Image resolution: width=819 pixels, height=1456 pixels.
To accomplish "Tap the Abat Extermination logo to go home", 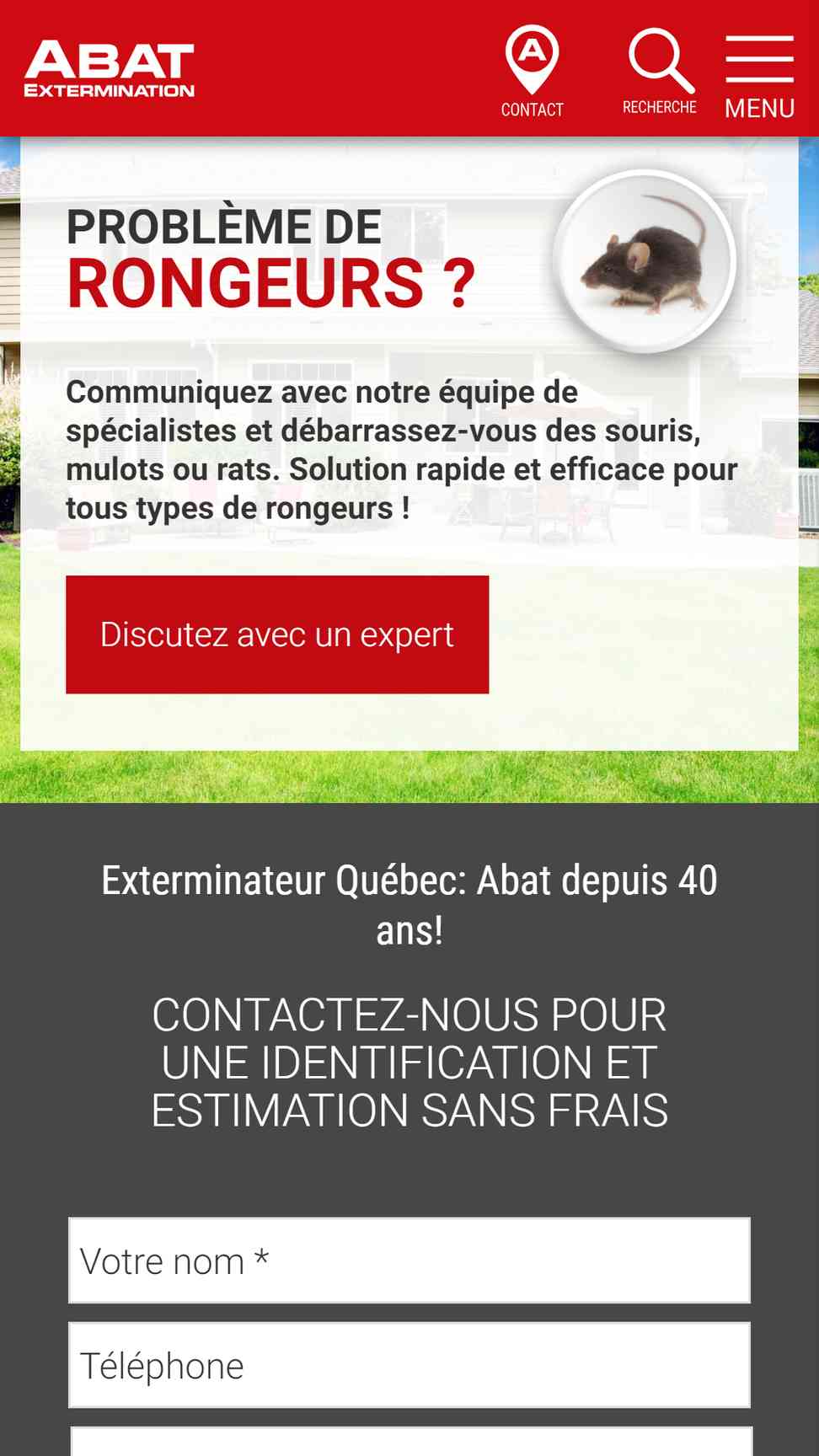I will pos(110,68).
